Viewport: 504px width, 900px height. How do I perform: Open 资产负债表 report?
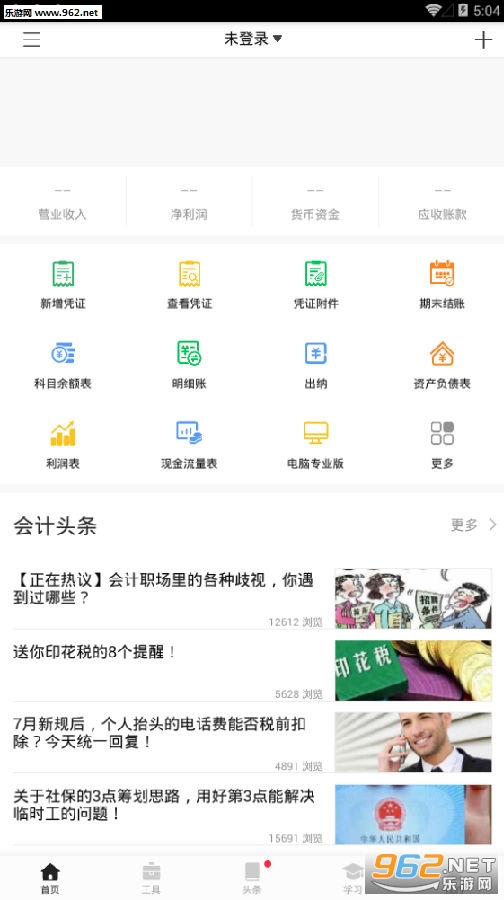coord(441,365)
